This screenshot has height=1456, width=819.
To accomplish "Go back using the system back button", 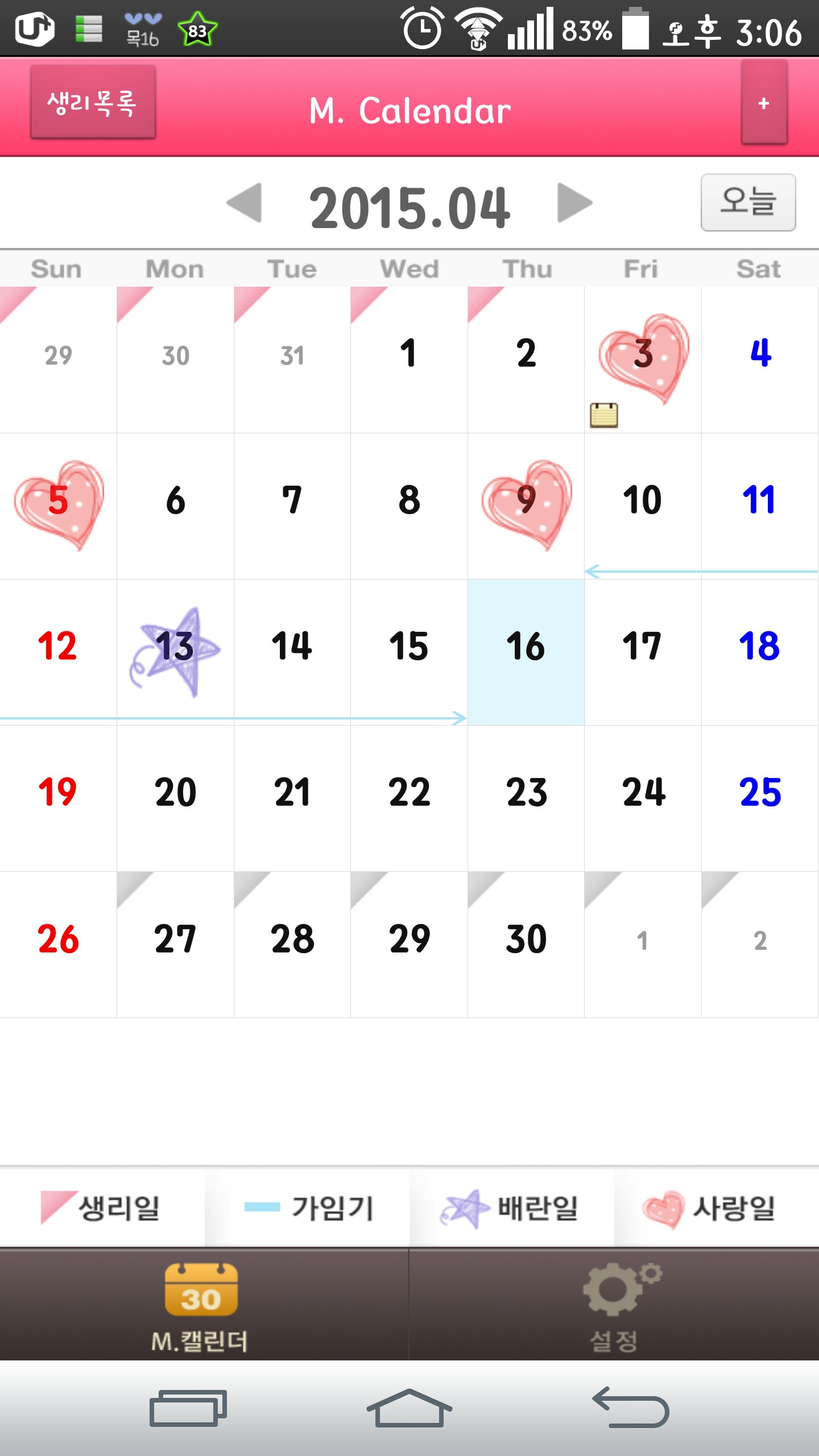I will [631, 1408].
